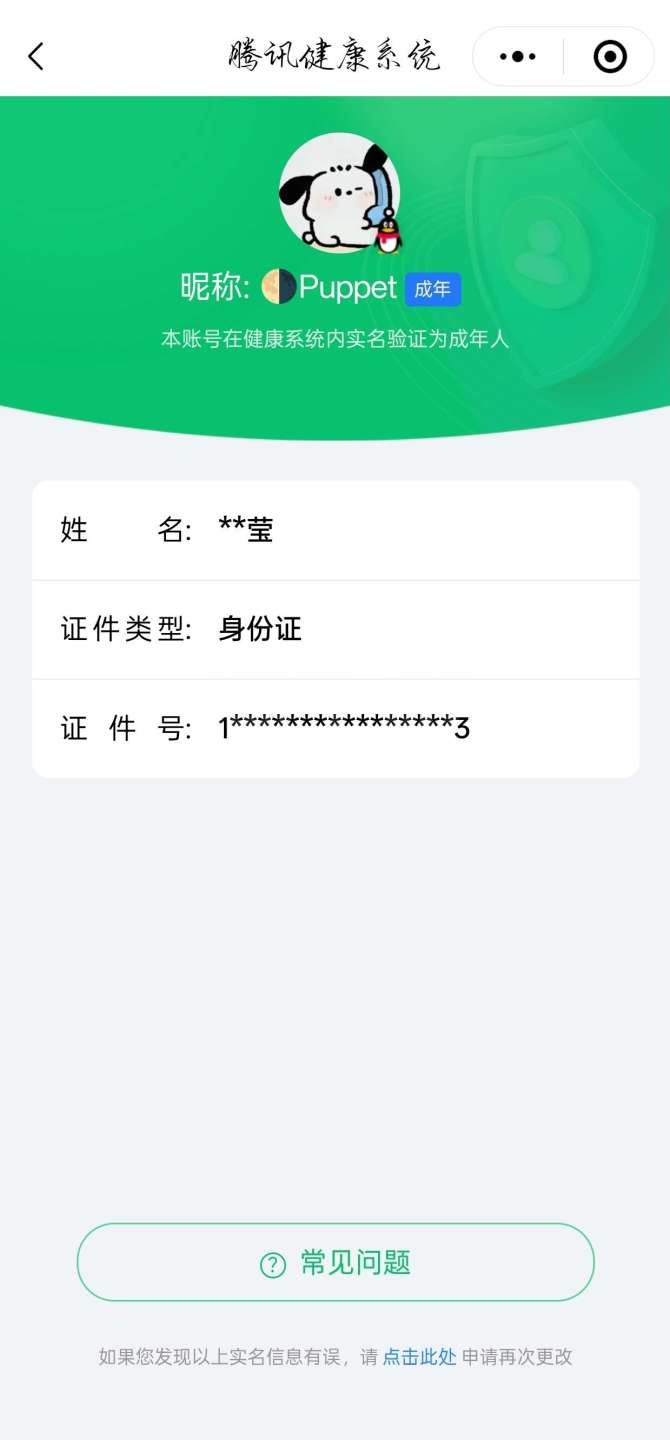Open the 常见问题 FAQ button
Image resolution: width=670 pixels, height=1440 pixels.
(336, 1263)
